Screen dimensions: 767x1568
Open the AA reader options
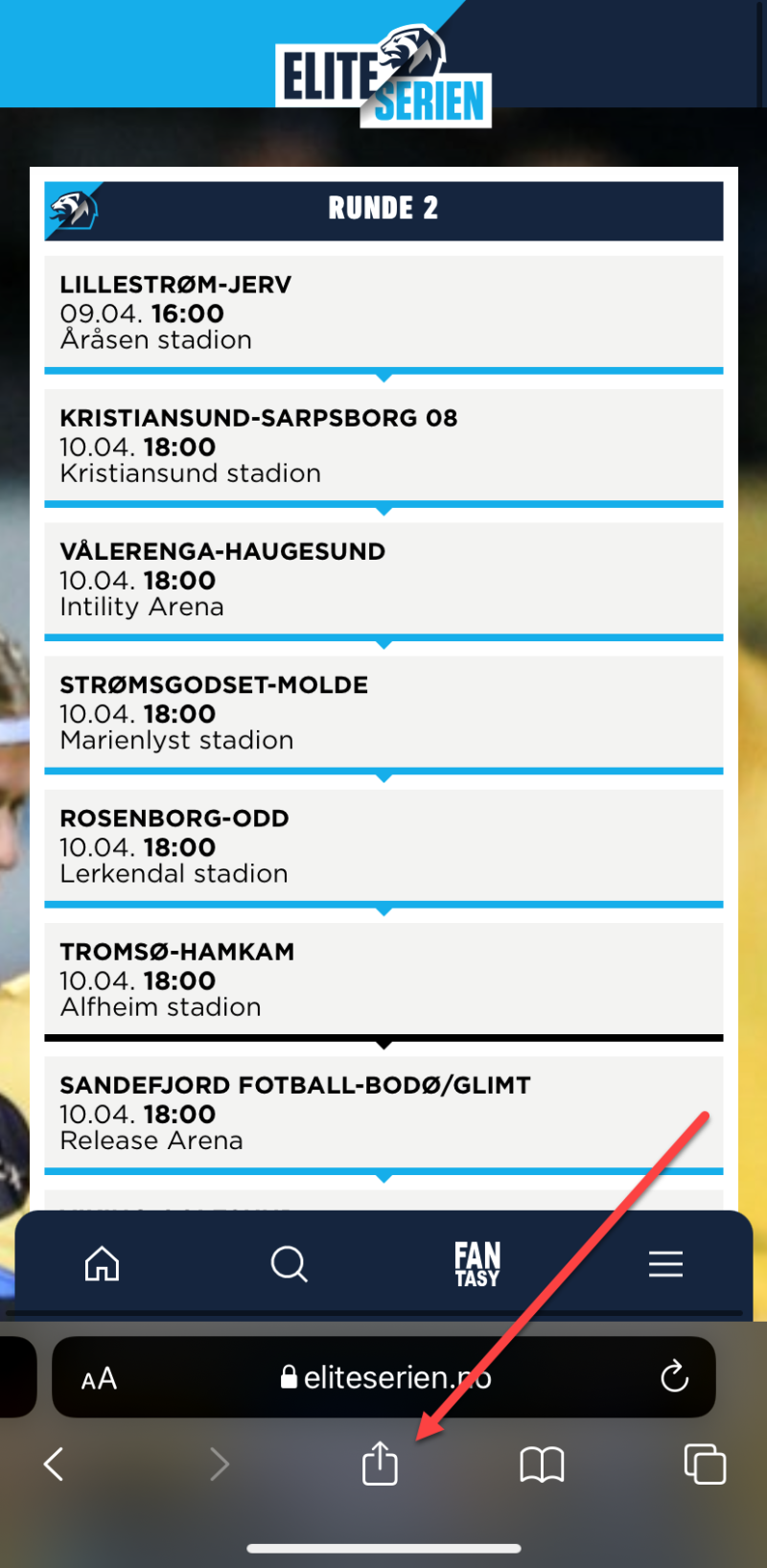coord(99,1379)
